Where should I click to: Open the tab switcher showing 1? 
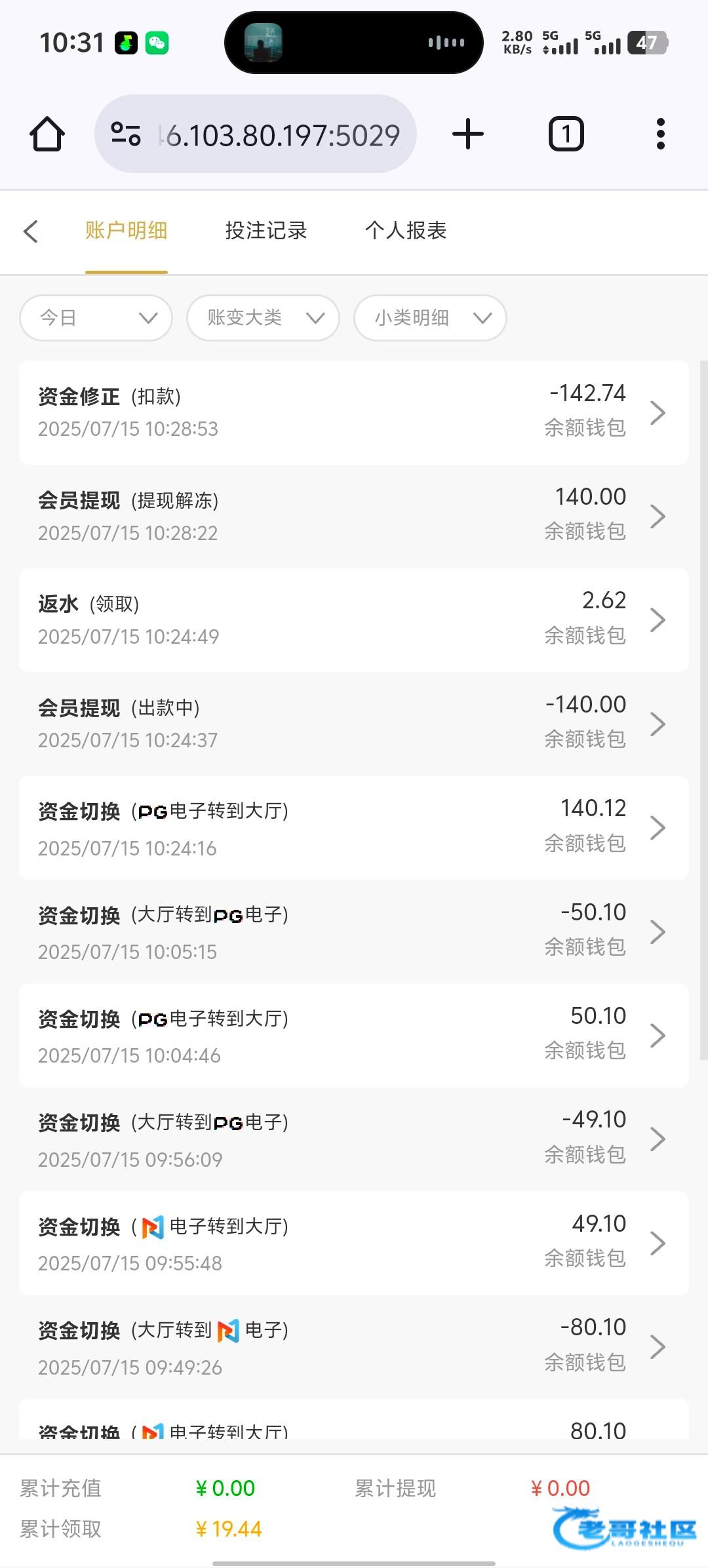[x=566, y=134]
